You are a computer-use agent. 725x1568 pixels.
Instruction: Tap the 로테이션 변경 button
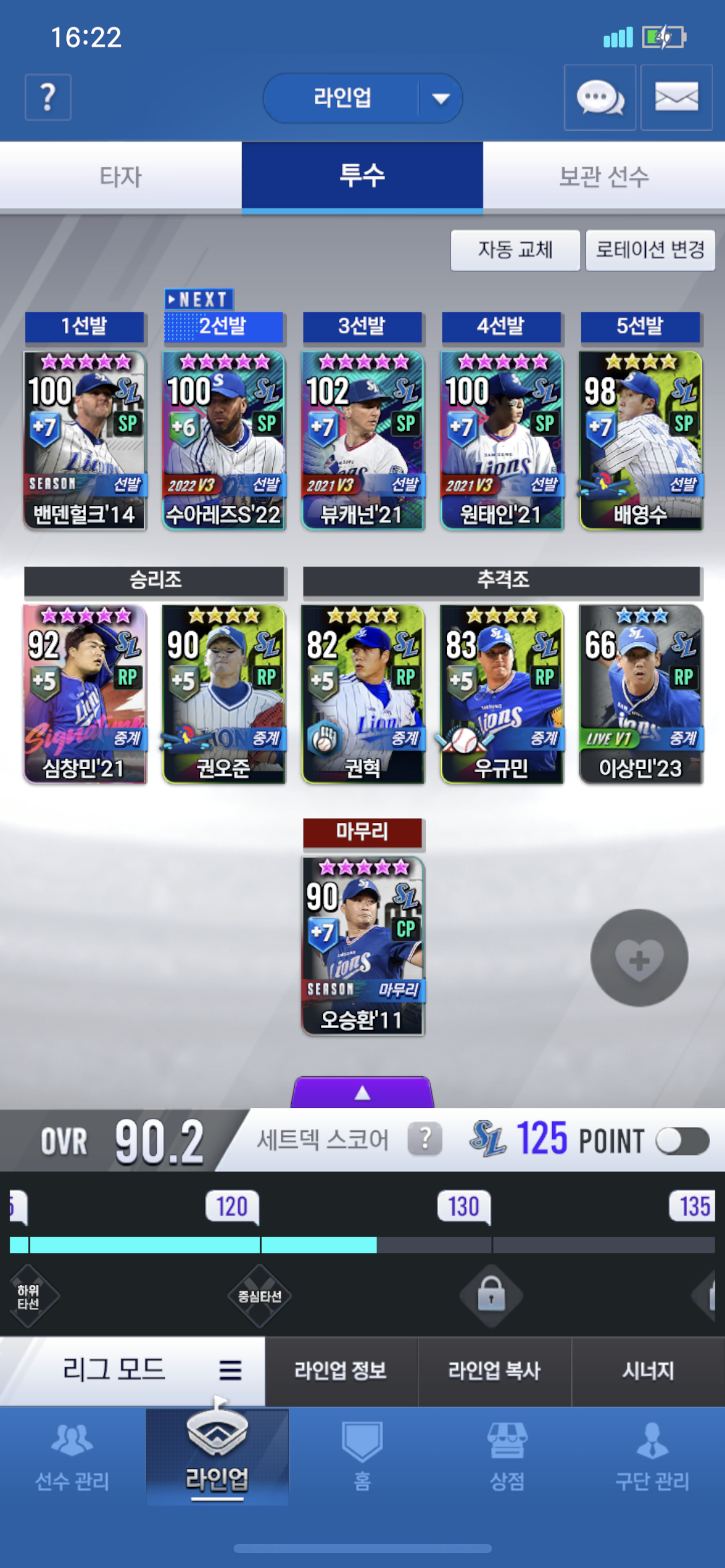pos(650,250)
